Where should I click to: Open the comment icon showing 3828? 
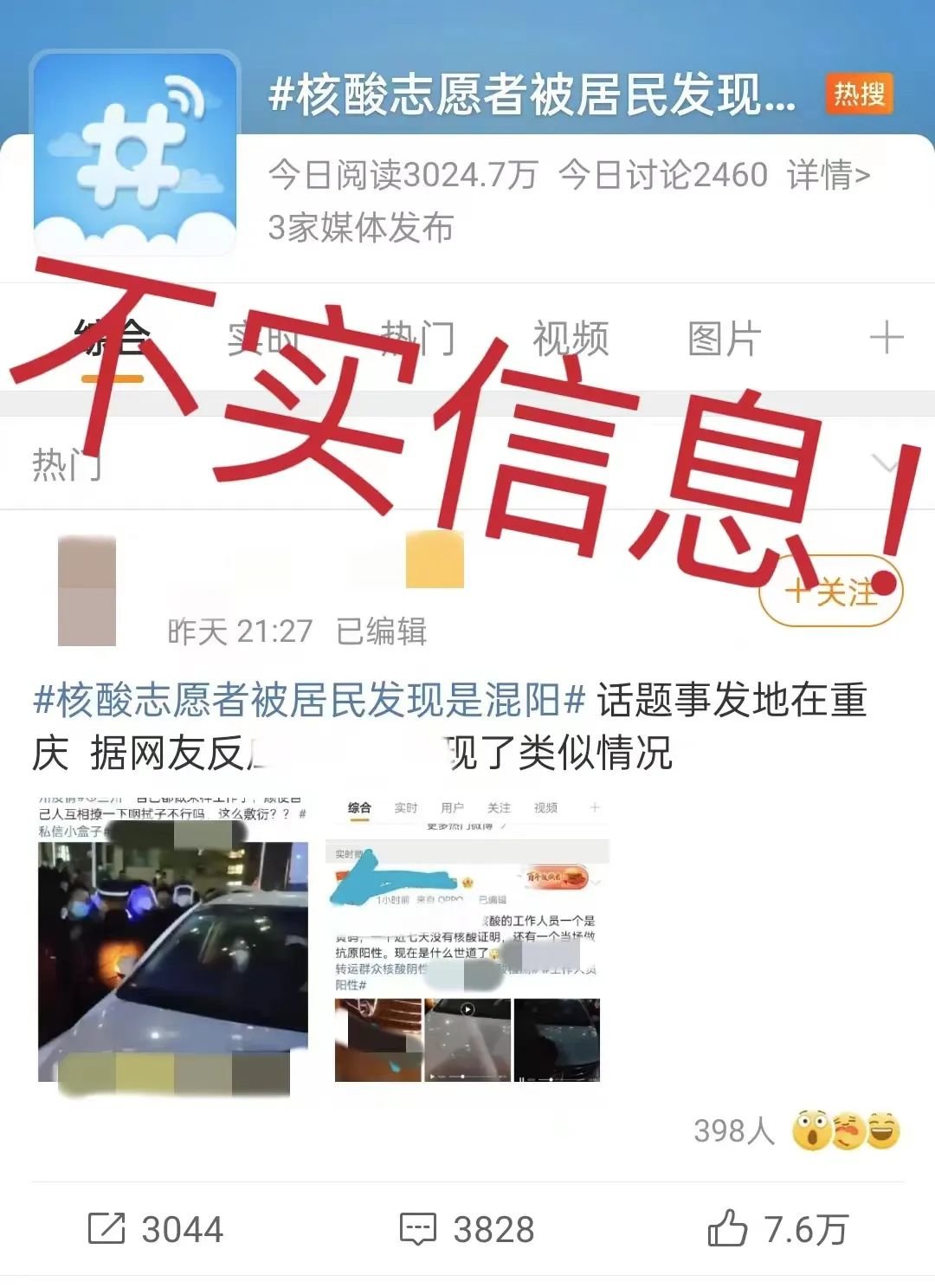point(419,1226)
